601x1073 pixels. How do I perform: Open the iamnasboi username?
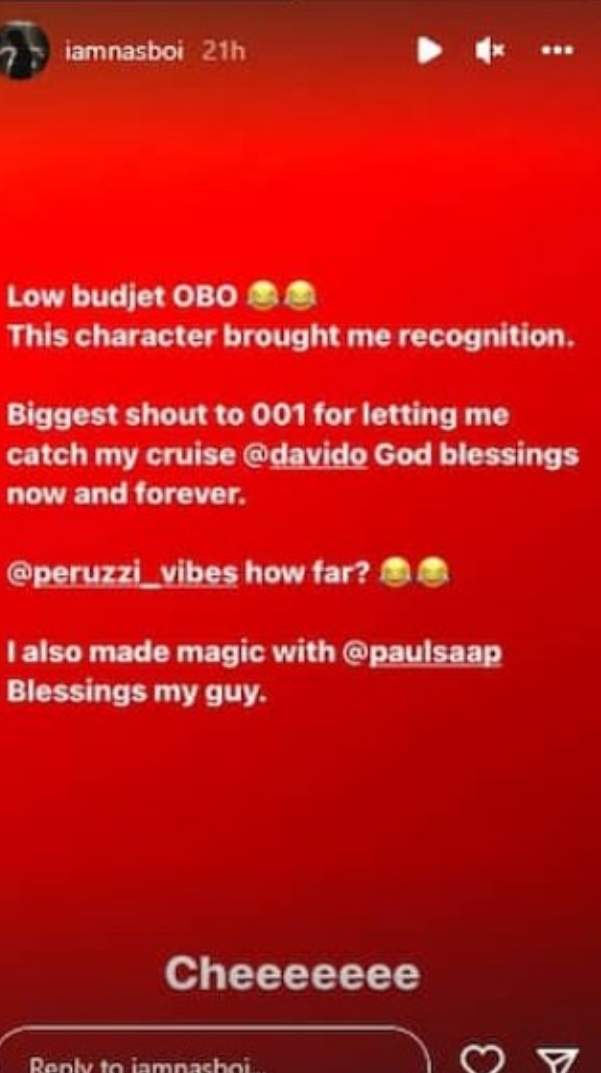click(x=126, y=52)
